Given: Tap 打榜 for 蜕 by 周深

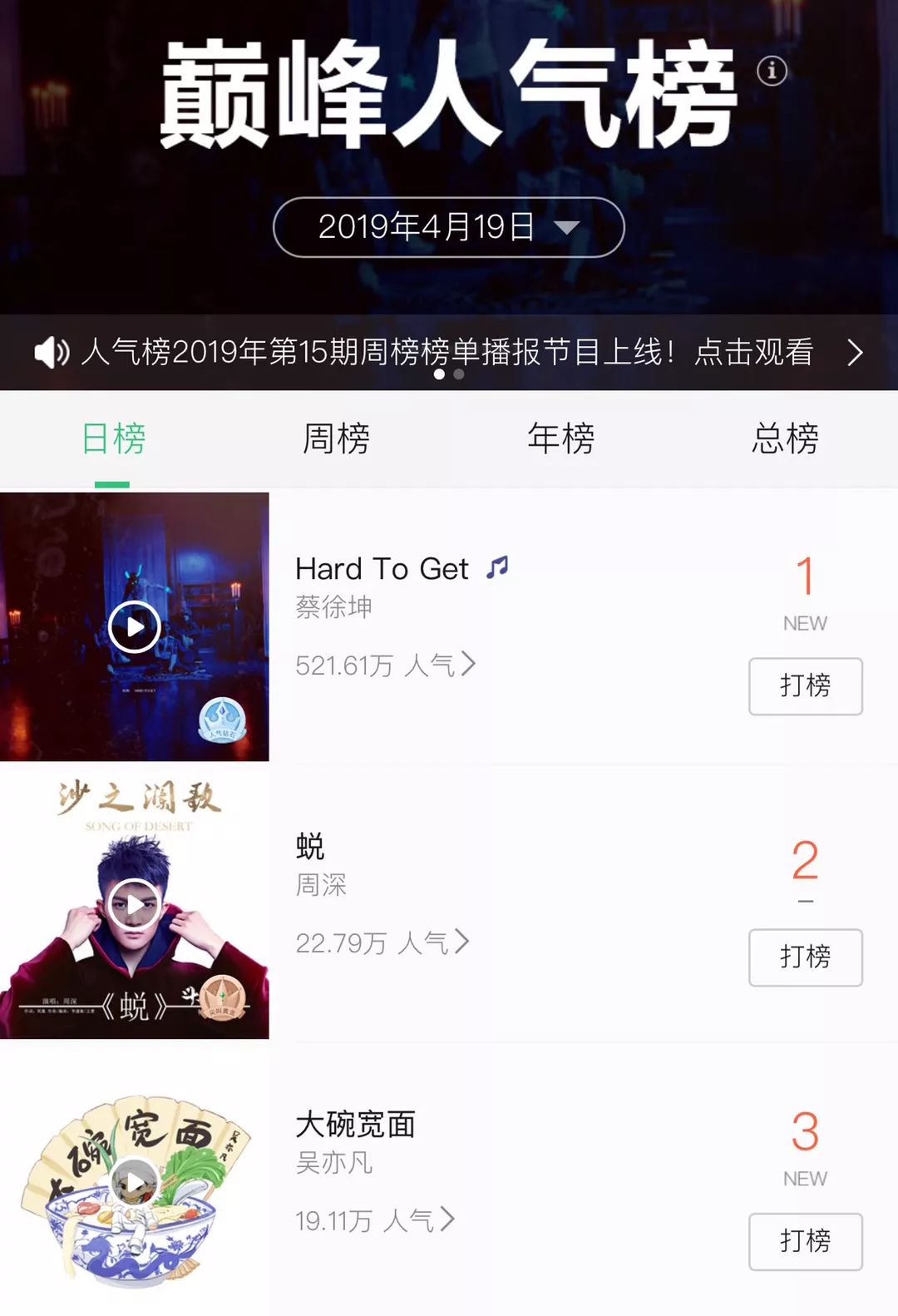Looking at the screenshot, I should click(x=805, y=957).
